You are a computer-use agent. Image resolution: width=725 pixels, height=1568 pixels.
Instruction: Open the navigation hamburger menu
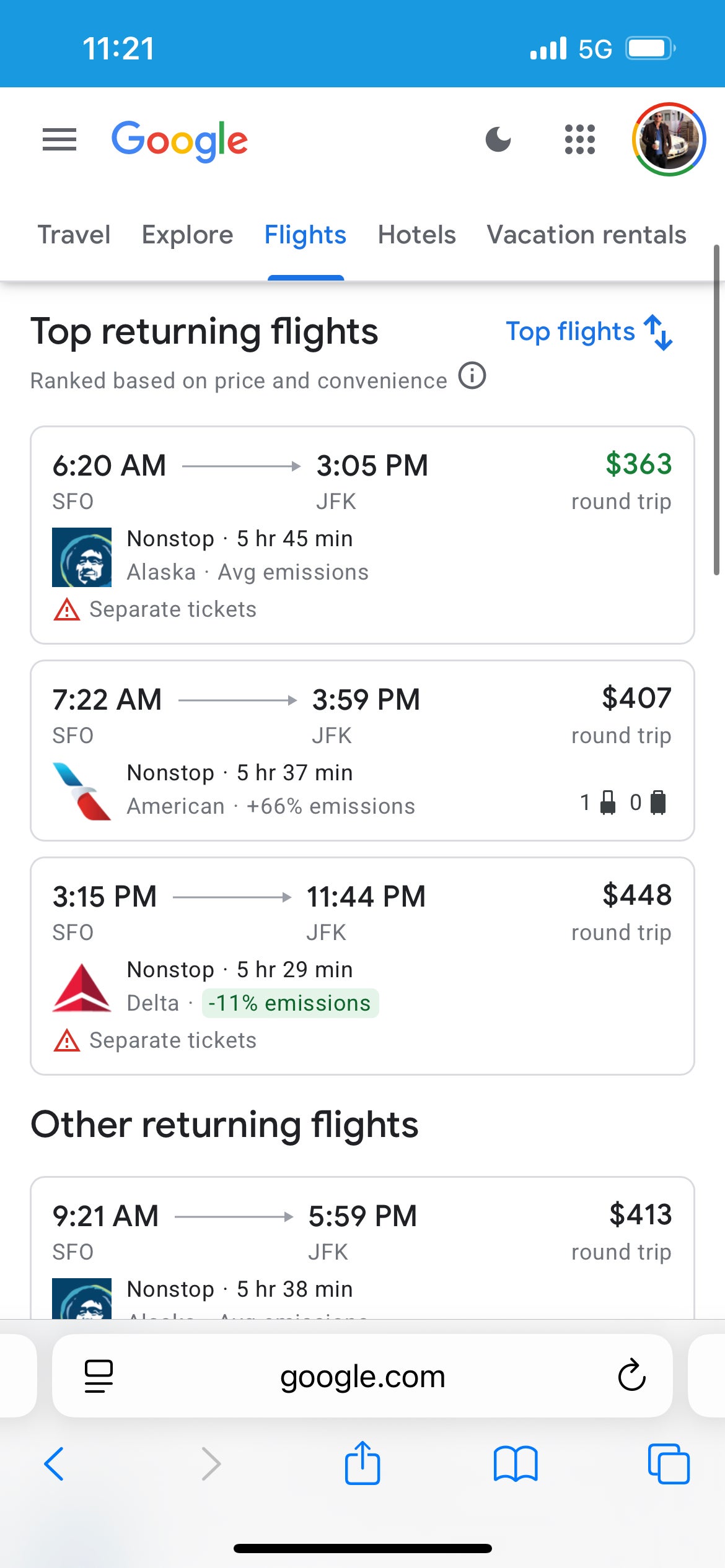tap(59, 139)
